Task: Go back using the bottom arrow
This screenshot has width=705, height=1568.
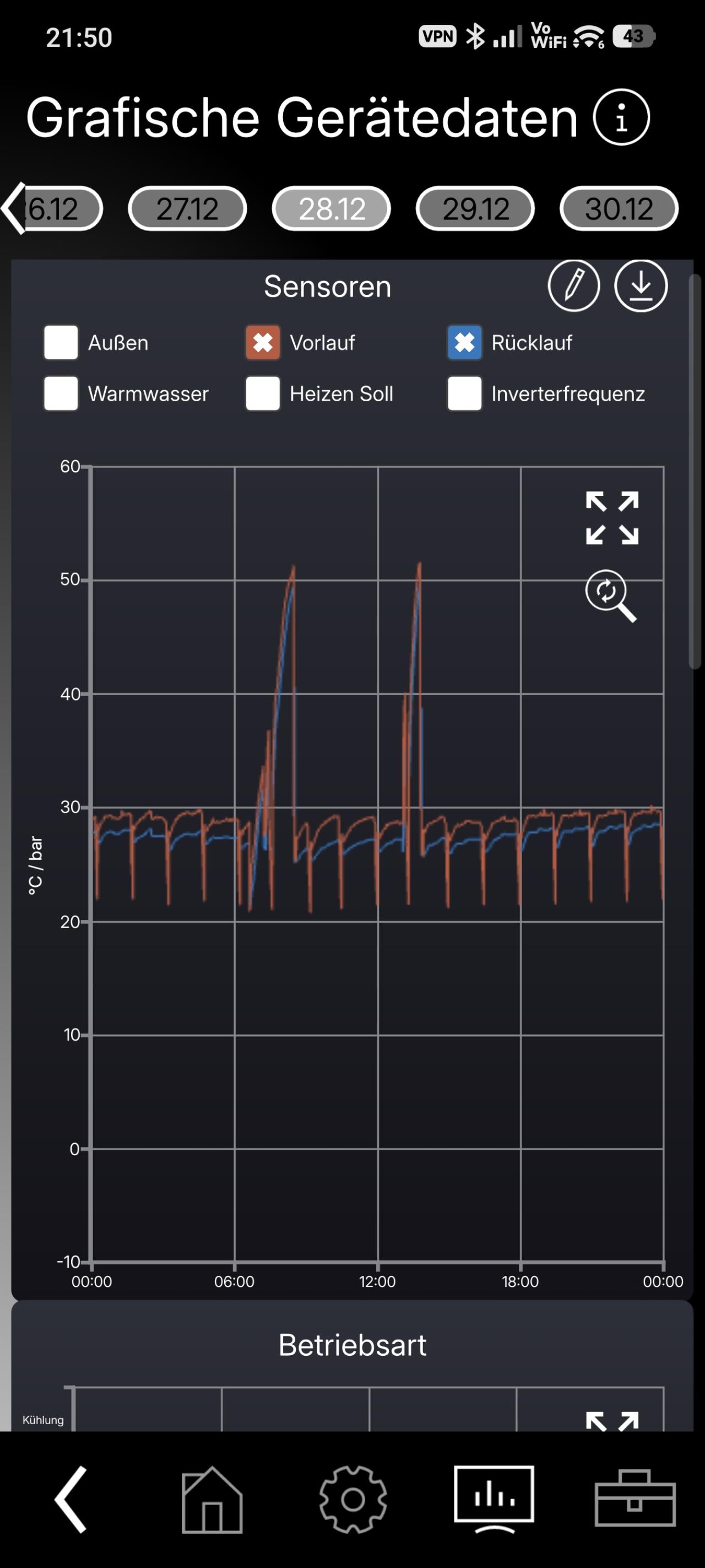Action: tap(72, 1499)
